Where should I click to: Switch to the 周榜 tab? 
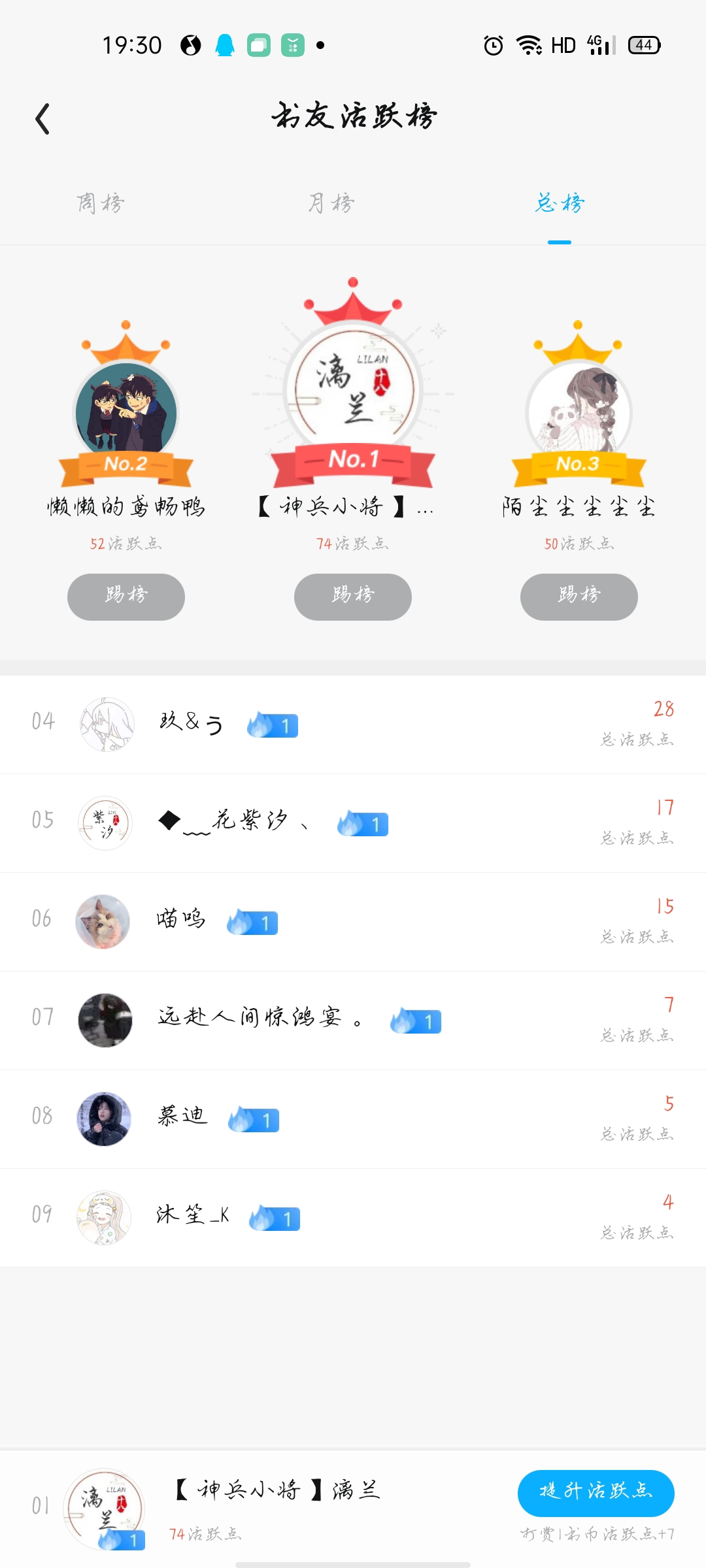pos(101,203)
